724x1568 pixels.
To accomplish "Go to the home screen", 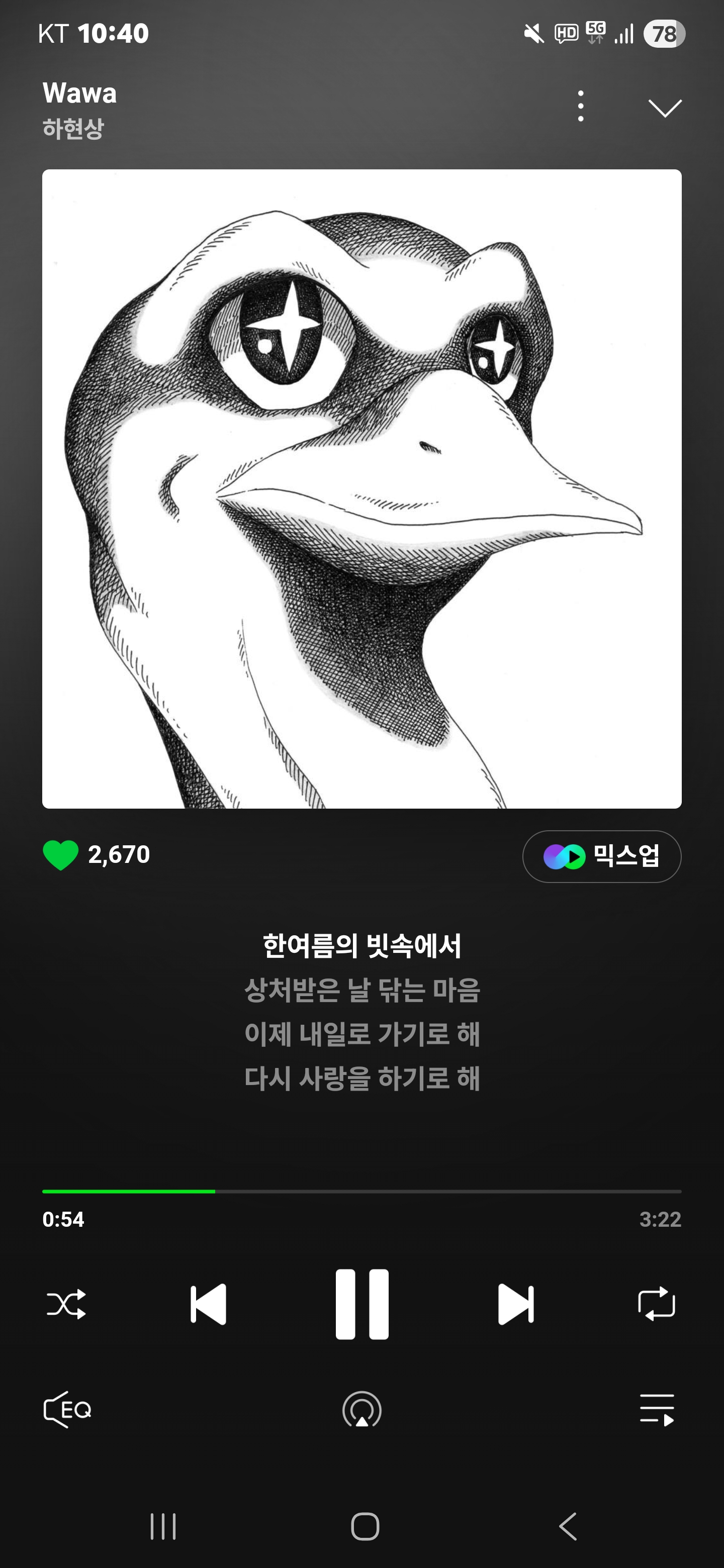I will tap(365, 1527).
